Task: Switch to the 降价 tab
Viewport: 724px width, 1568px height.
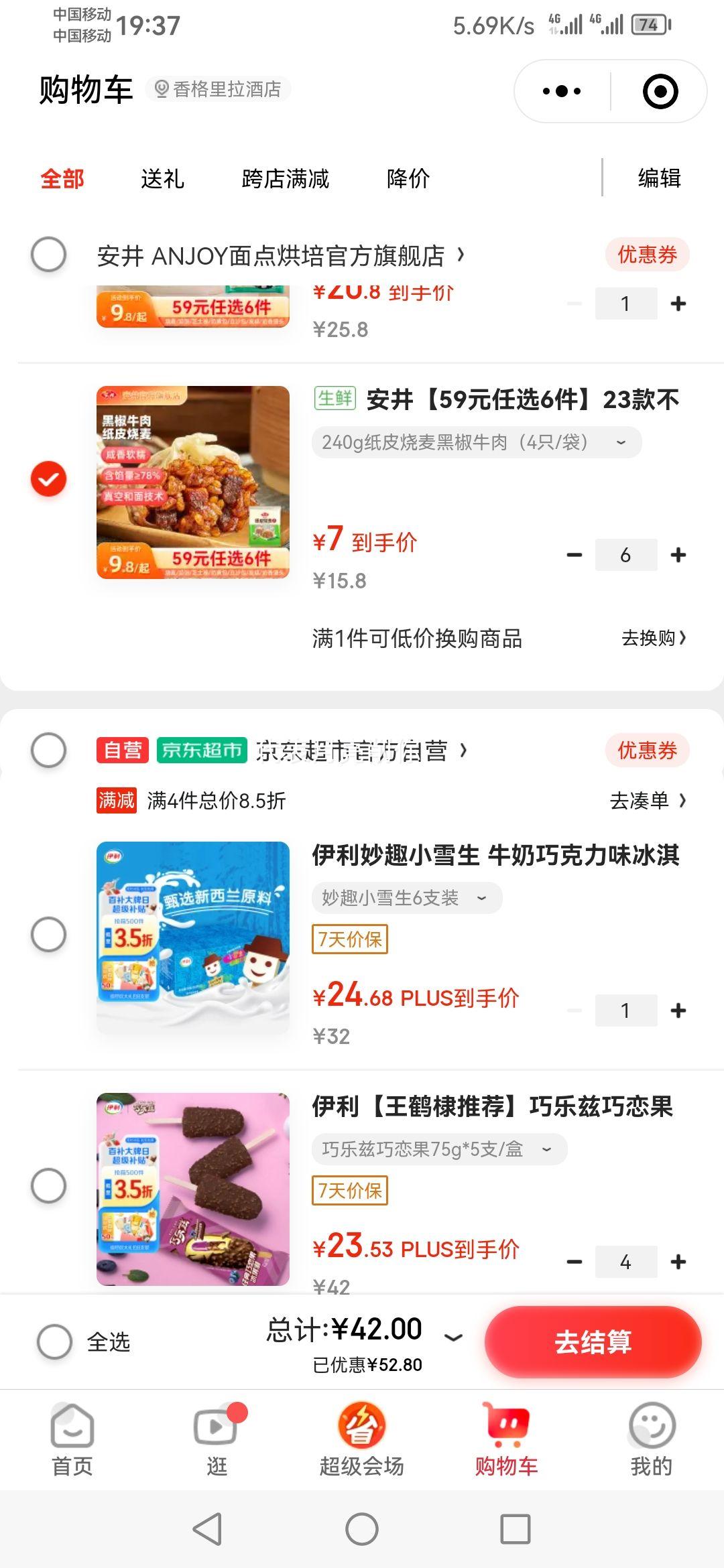Action: pos(408,179)
